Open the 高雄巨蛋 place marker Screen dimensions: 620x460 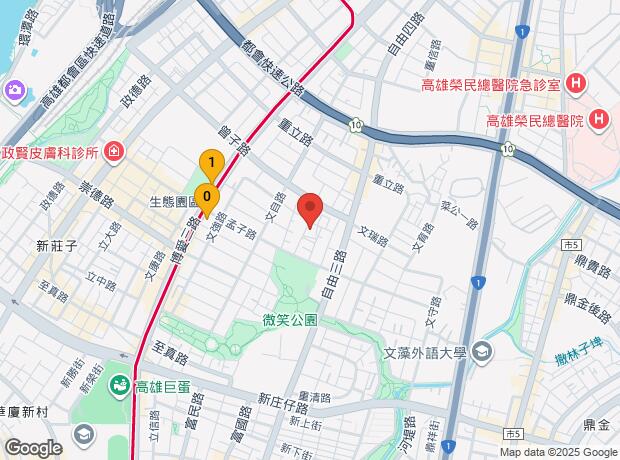click(119, 385)
